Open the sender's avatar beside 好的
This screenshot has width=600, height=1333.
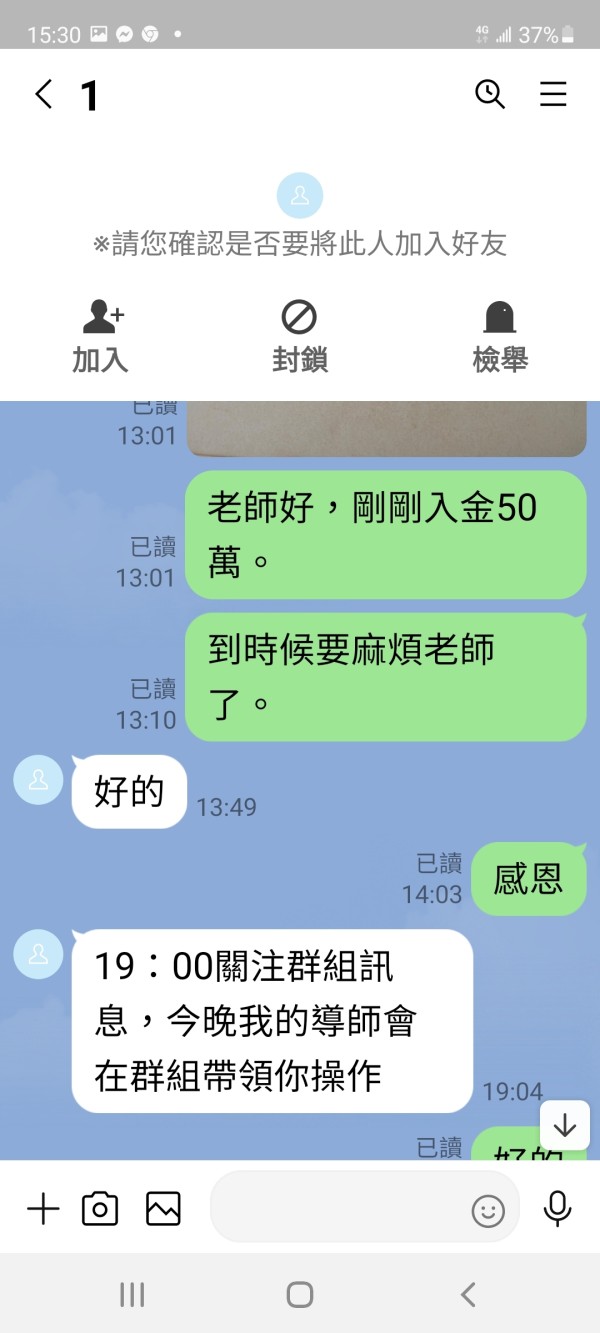pyautogui.click(x=38, y=780)
